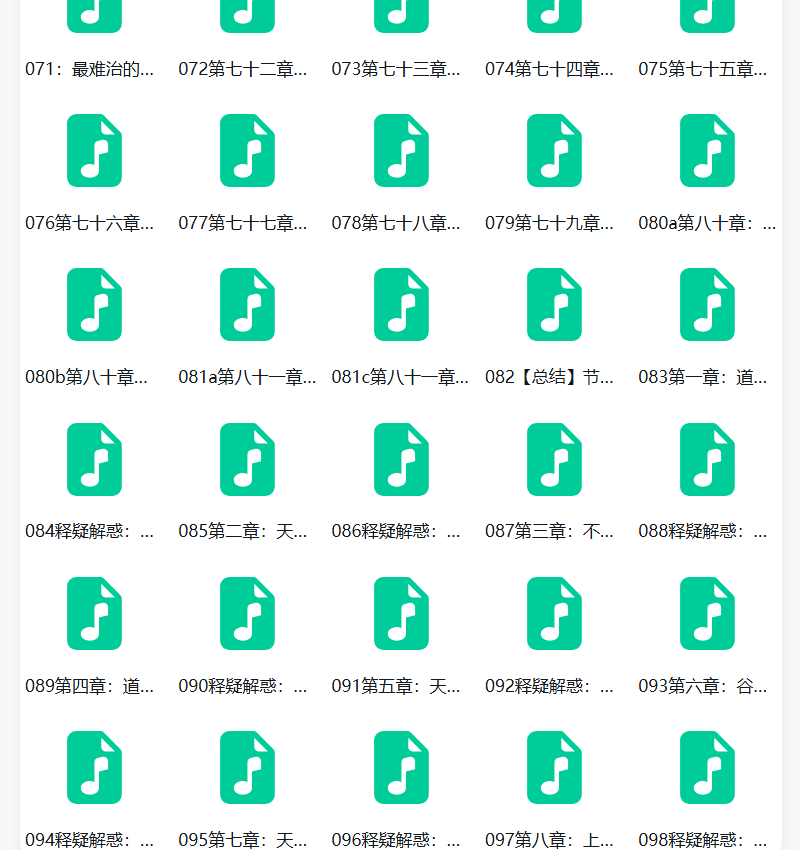Play audio 091第五章
This screenshot has width=800, height=850.
tap(401, 614)
